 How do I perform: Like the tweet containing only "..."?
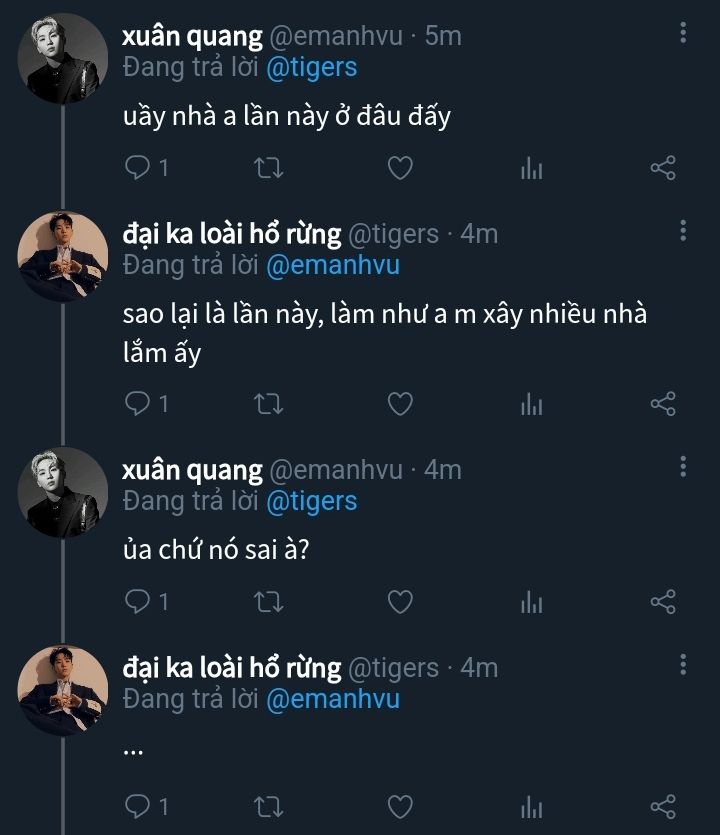pyautogui.click(x=400, y=806)
